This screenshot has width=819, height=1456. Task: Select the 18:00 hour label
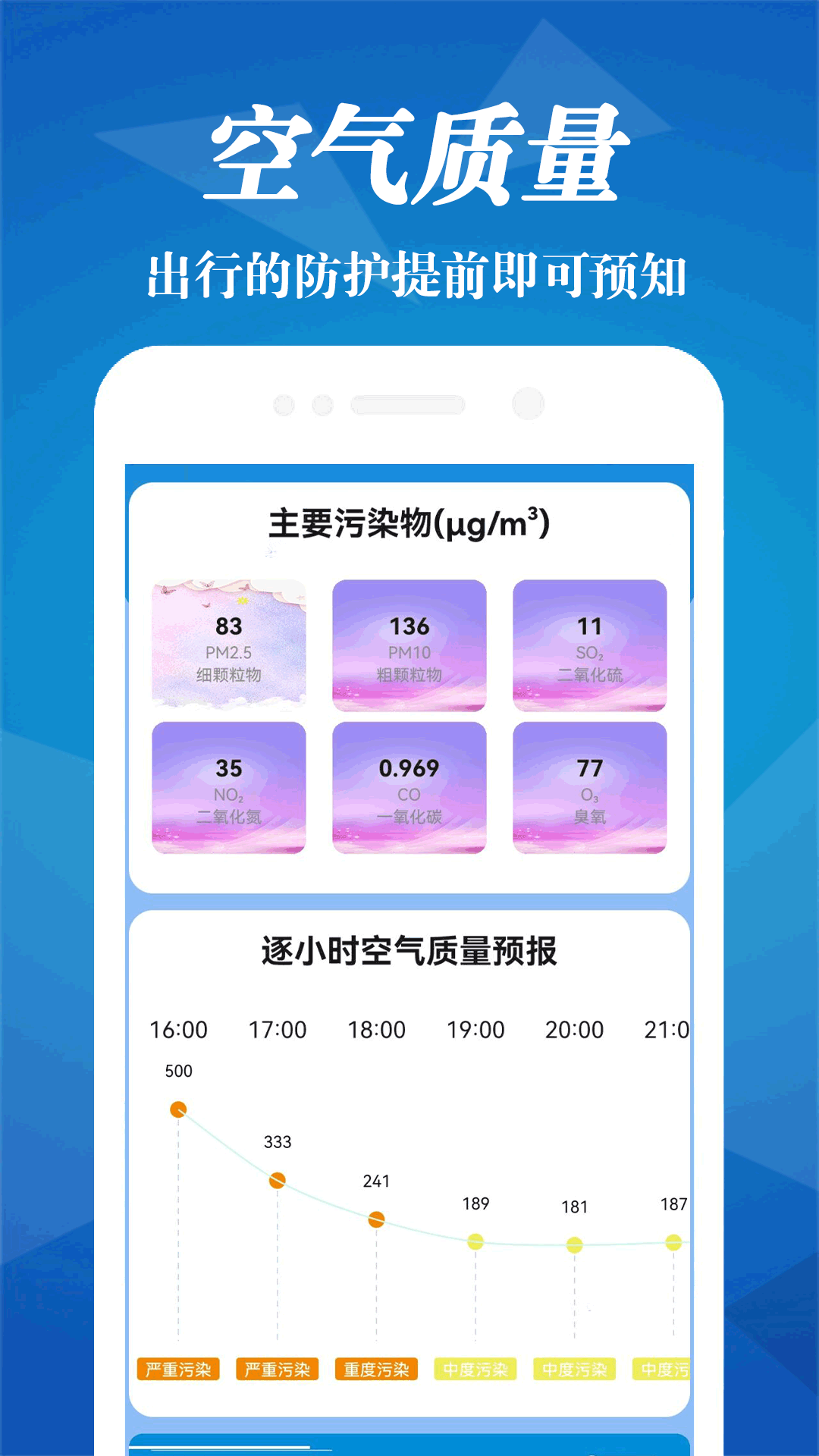[x=375, y=1030]
